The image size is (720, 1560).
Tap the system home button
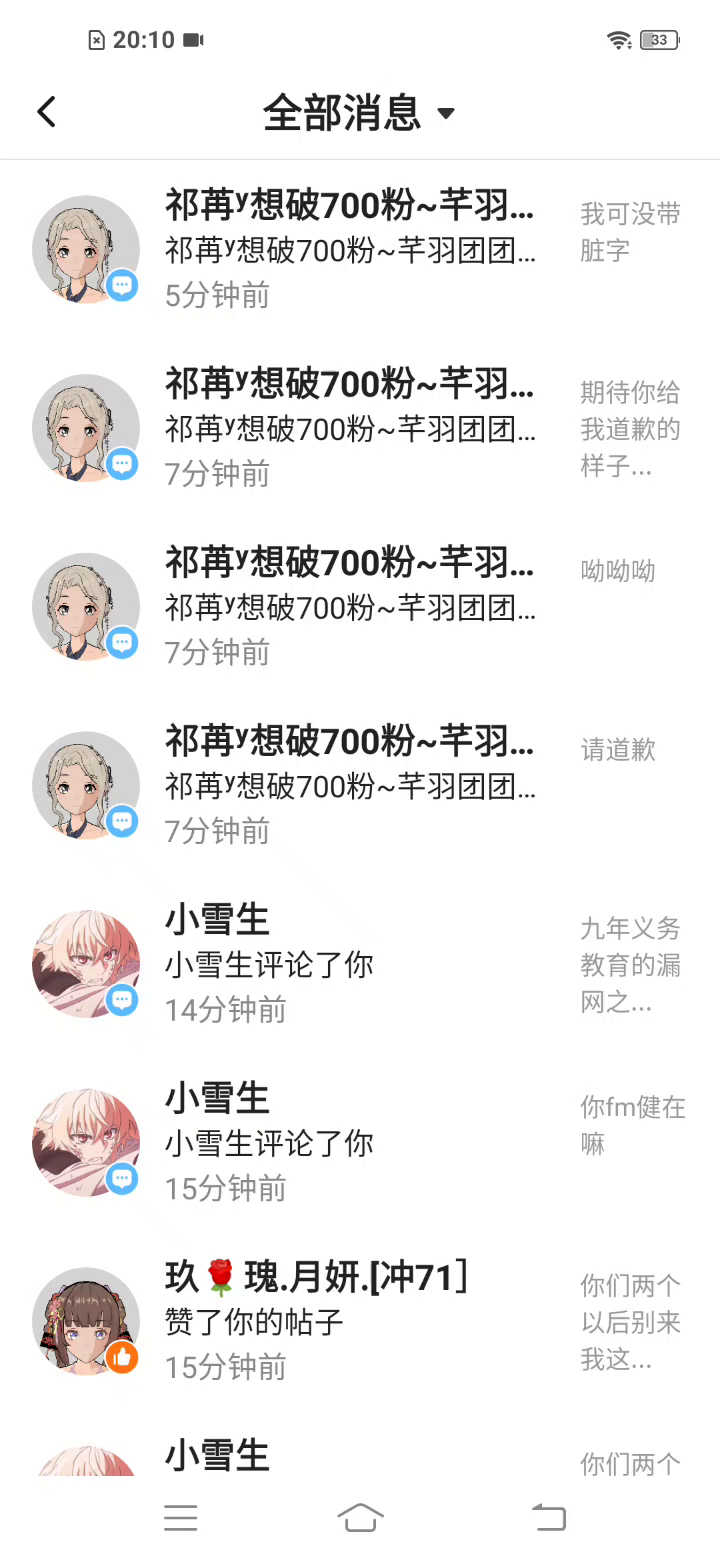(x=360, y=1517)
